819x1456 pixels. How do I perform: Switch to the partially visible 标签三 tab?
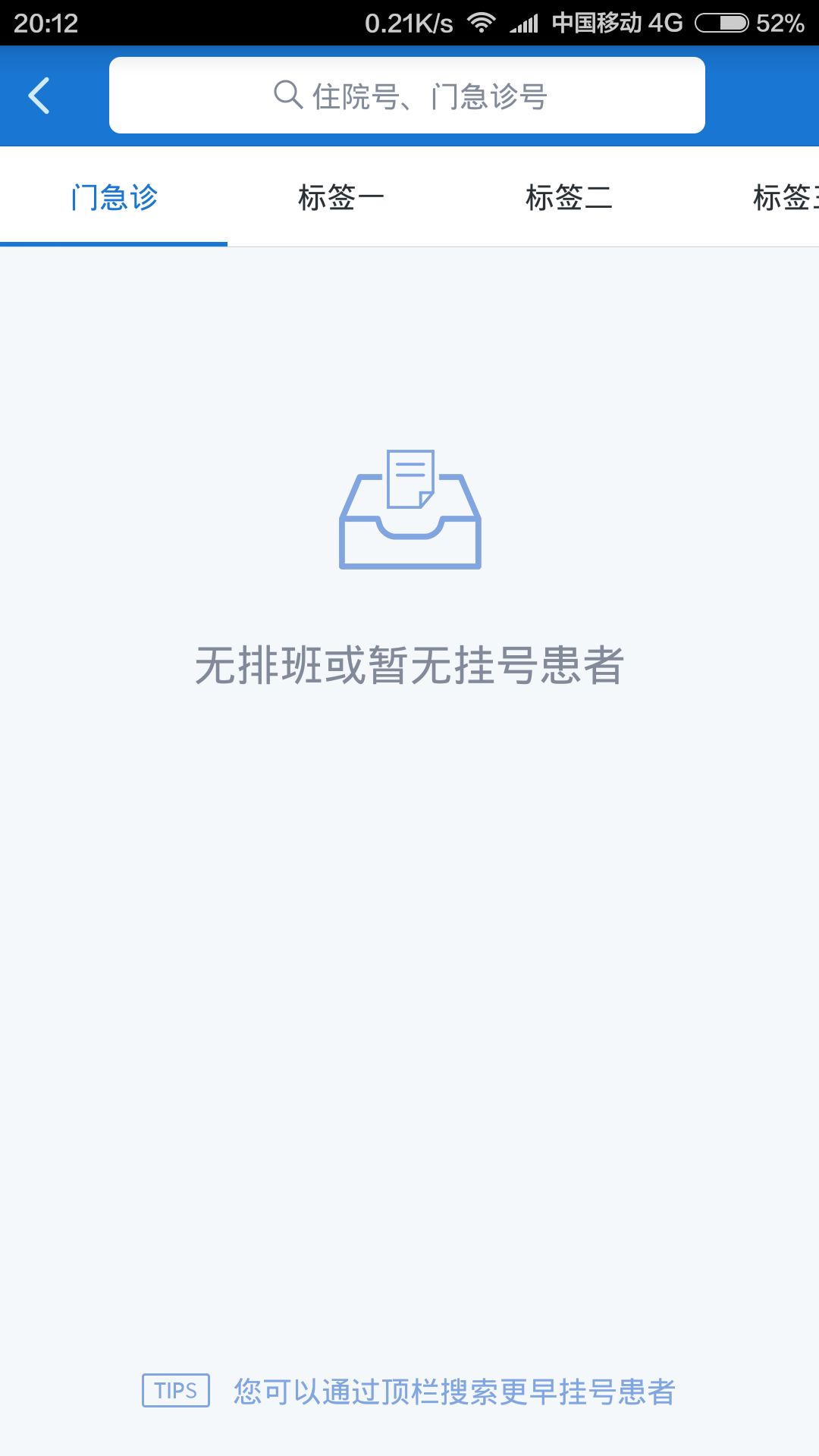click(785, 197)
